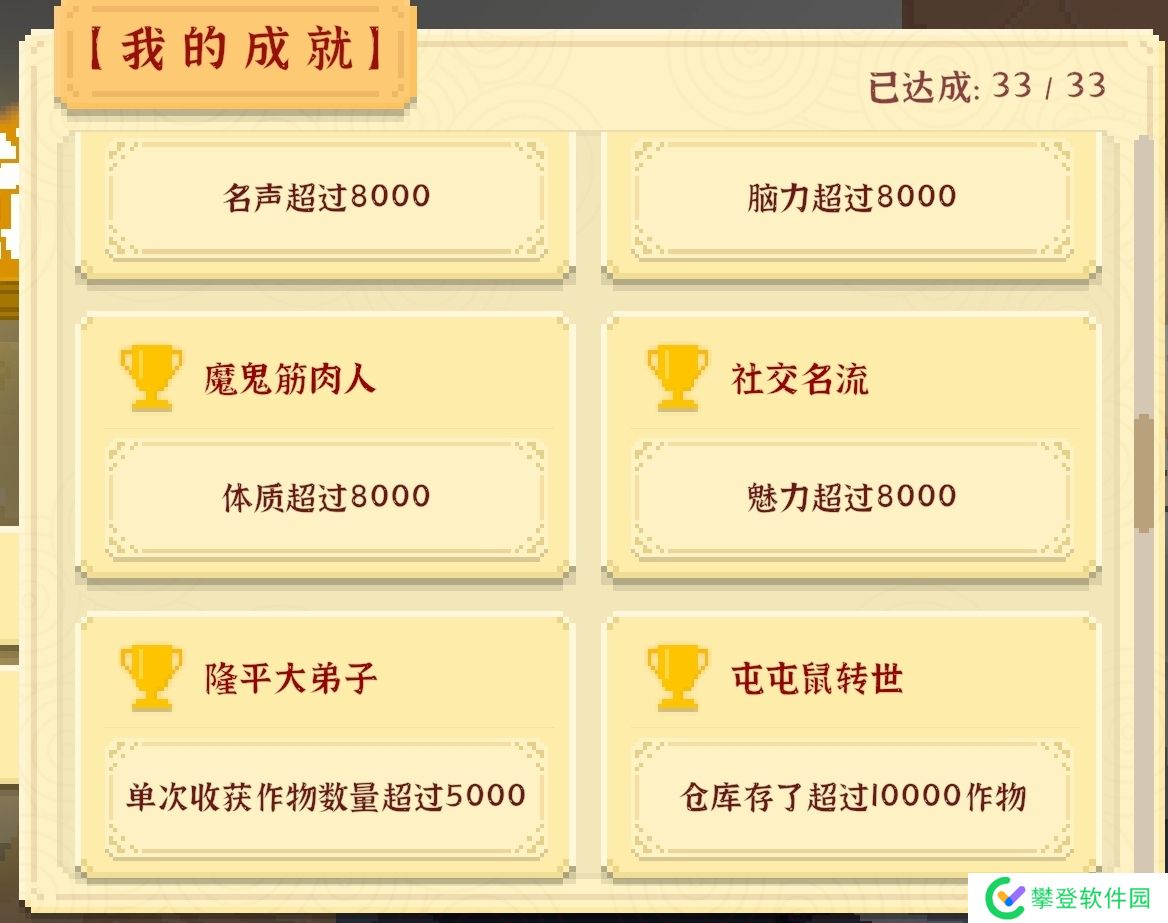Tap the achievements list scrollbar handle
Screen dimensions: 1168x923
click(x=1144, y=473)
